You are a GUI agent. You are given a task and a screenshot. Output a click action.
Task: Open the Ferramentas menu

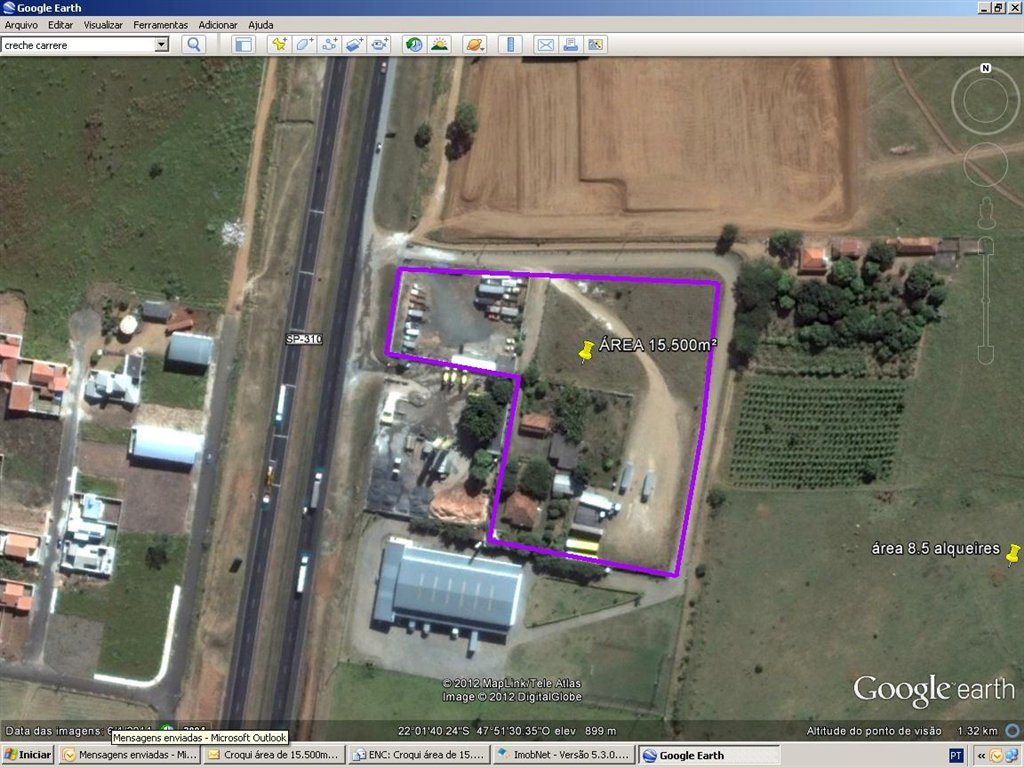pyautogui.click(x=160, y=24)
